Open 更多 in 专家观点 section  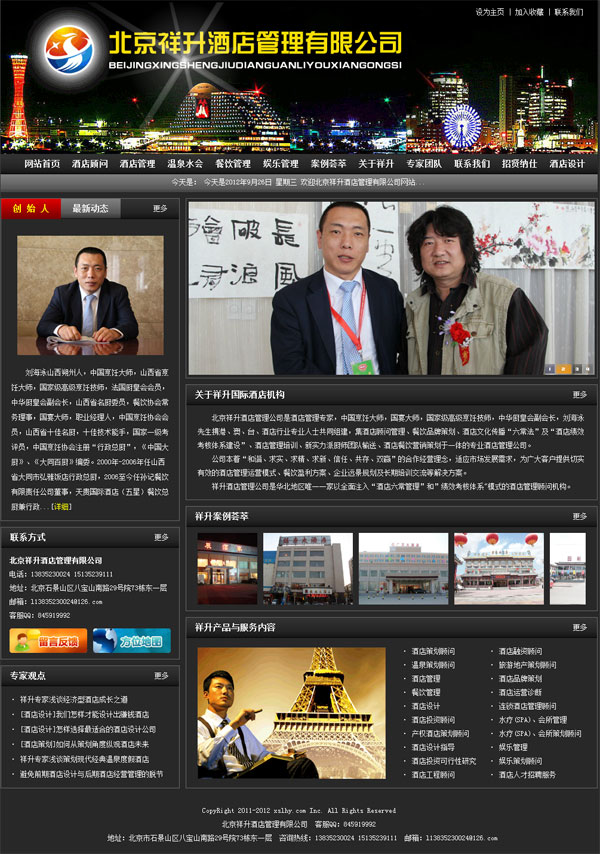[x=161, y=675]
